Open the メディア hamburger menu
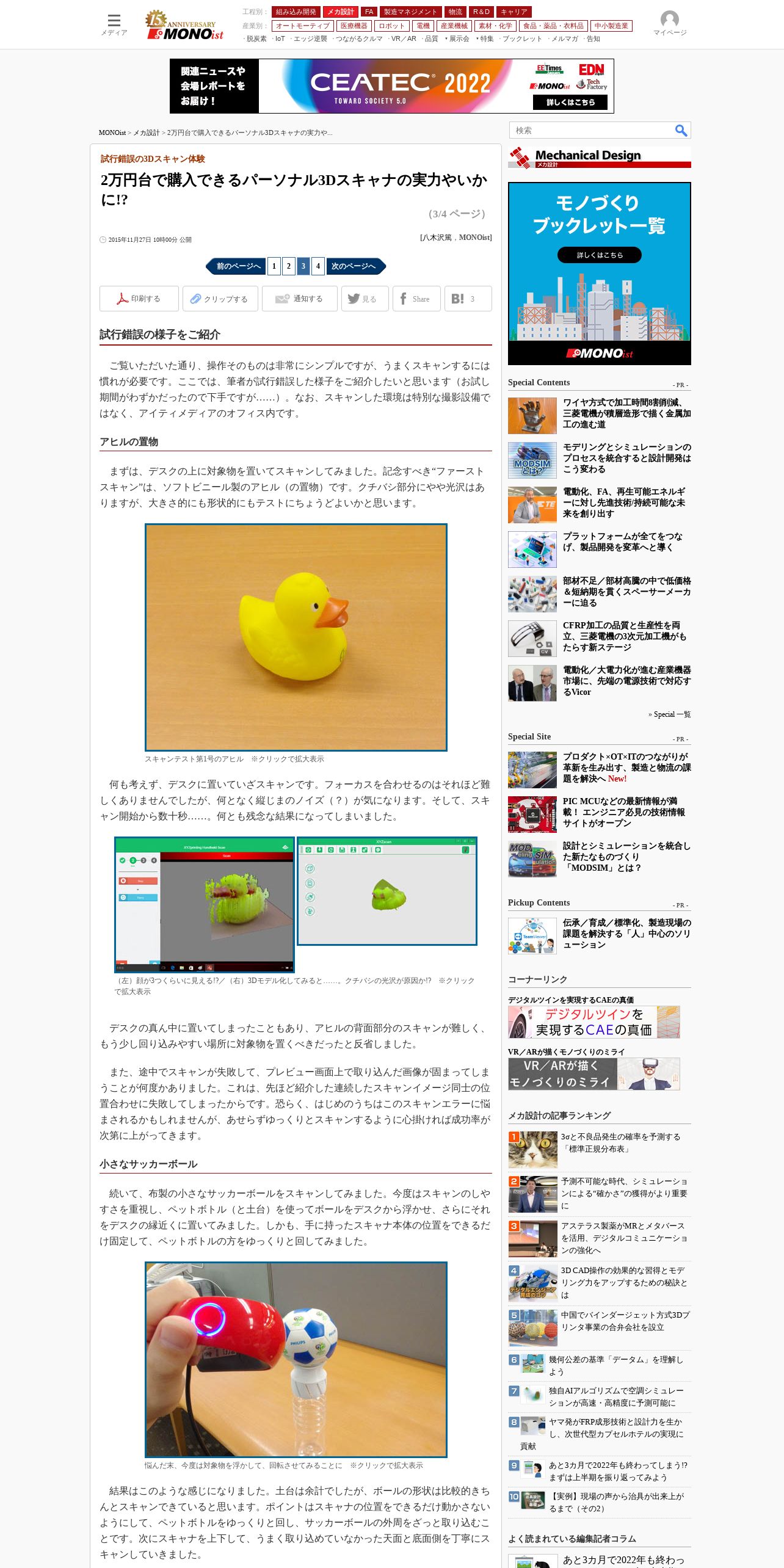Screen dimensions: 784x1568 pos(114,24)
